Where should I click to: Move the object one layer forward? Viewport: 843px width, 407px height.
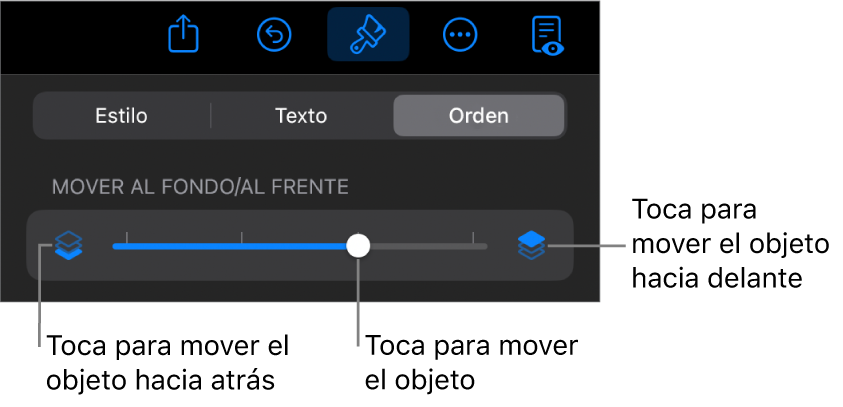tap(531, 245)
